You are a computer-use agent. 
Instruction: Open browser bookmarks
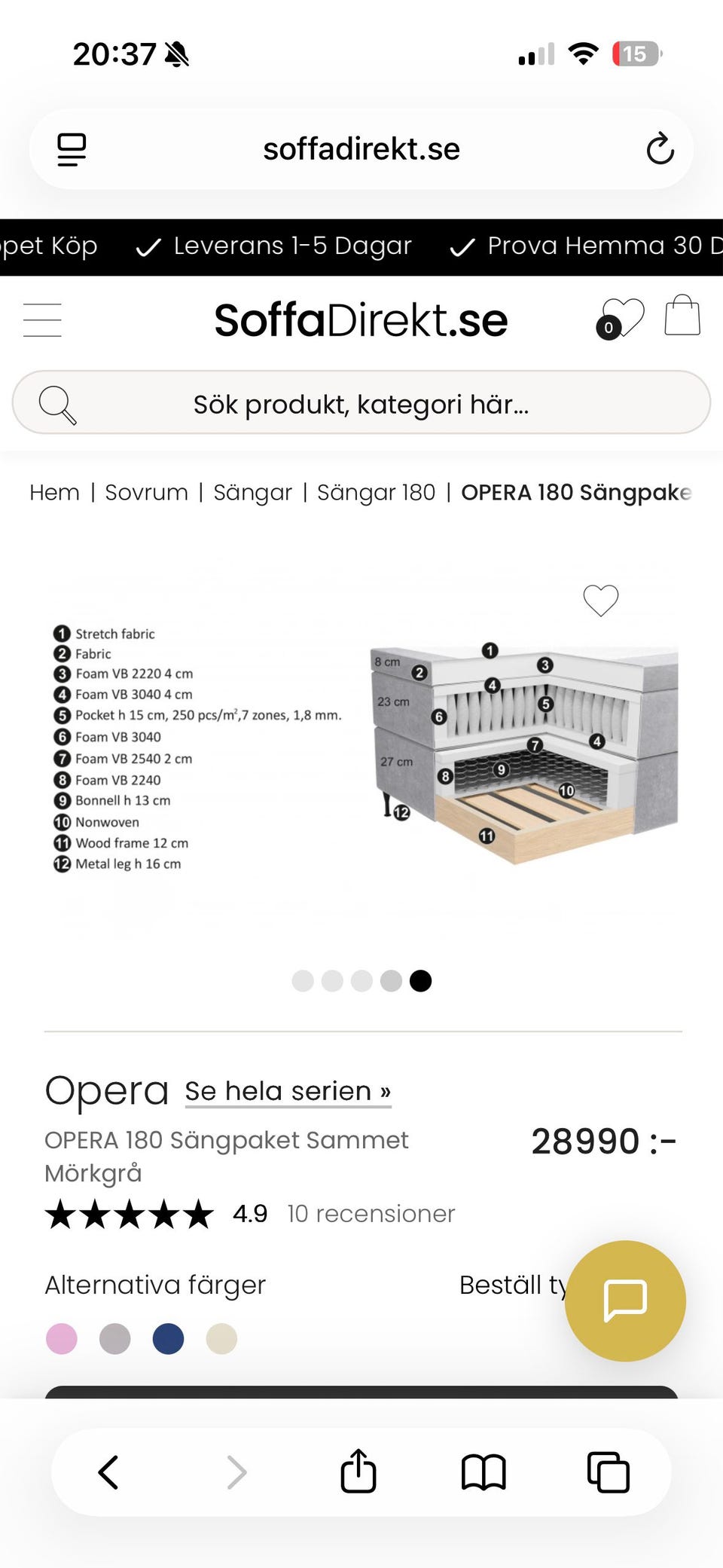[484, 1472]
